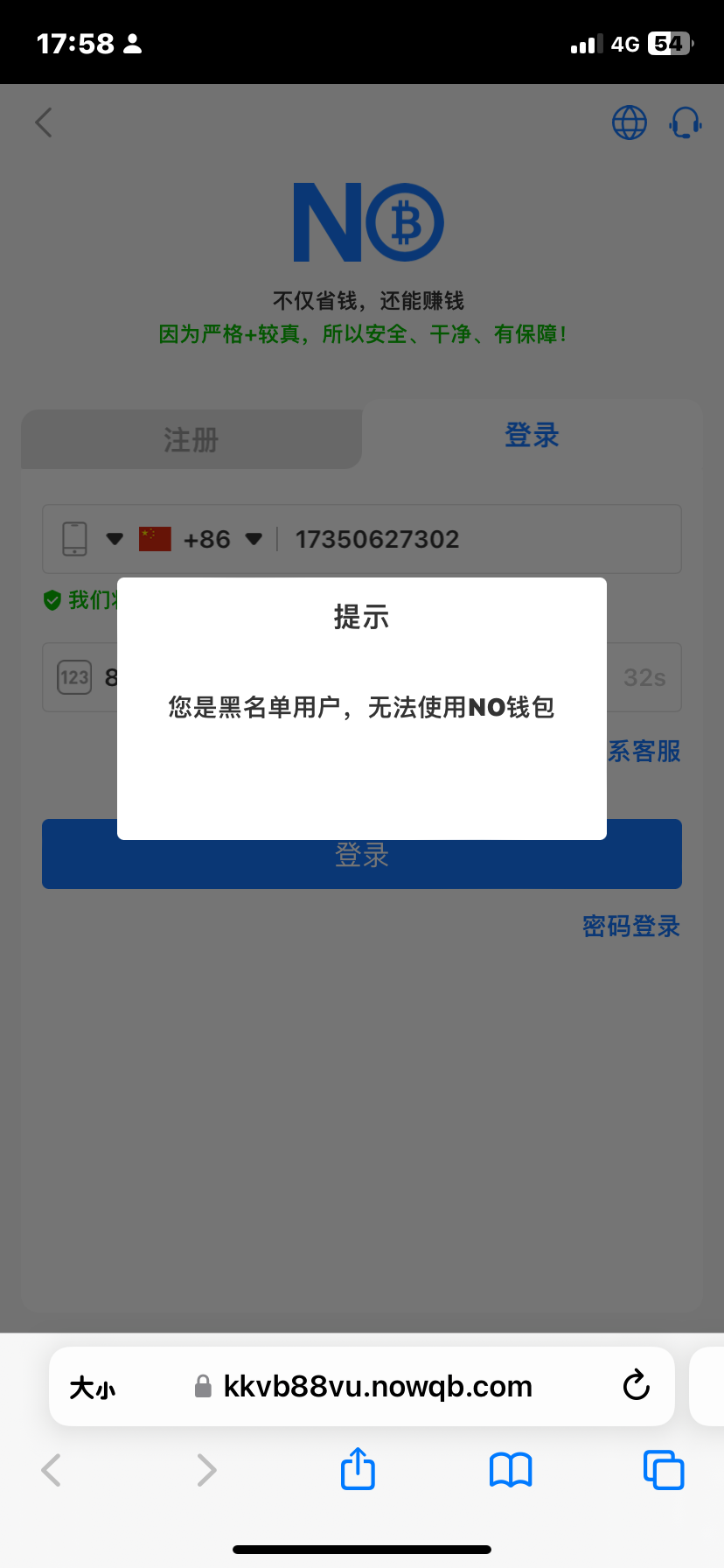Contact support via the headset icon

pos(686,122)
